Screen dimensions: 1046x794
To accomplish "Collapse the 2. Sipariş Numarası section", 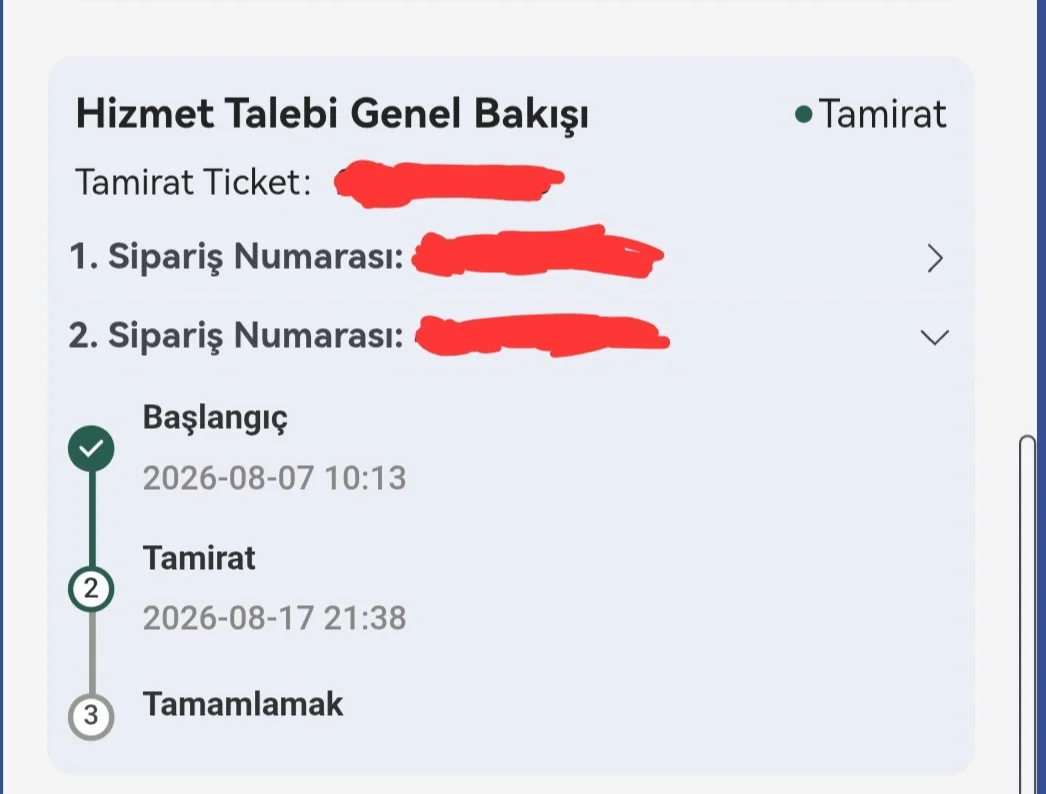I will pyautogui.click(x=935, y=337).
